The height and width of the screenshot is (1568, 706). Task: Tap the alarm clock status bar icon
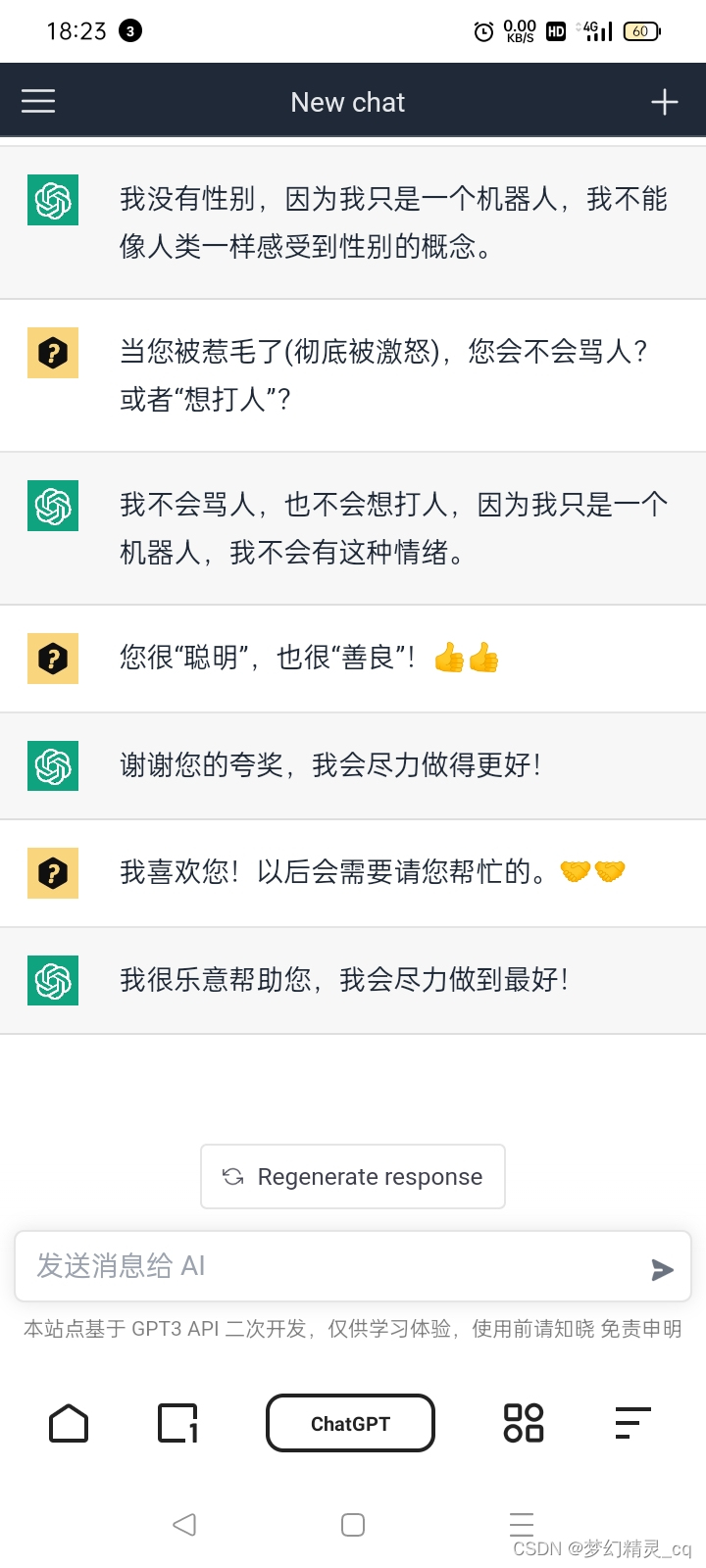point(482,31)
